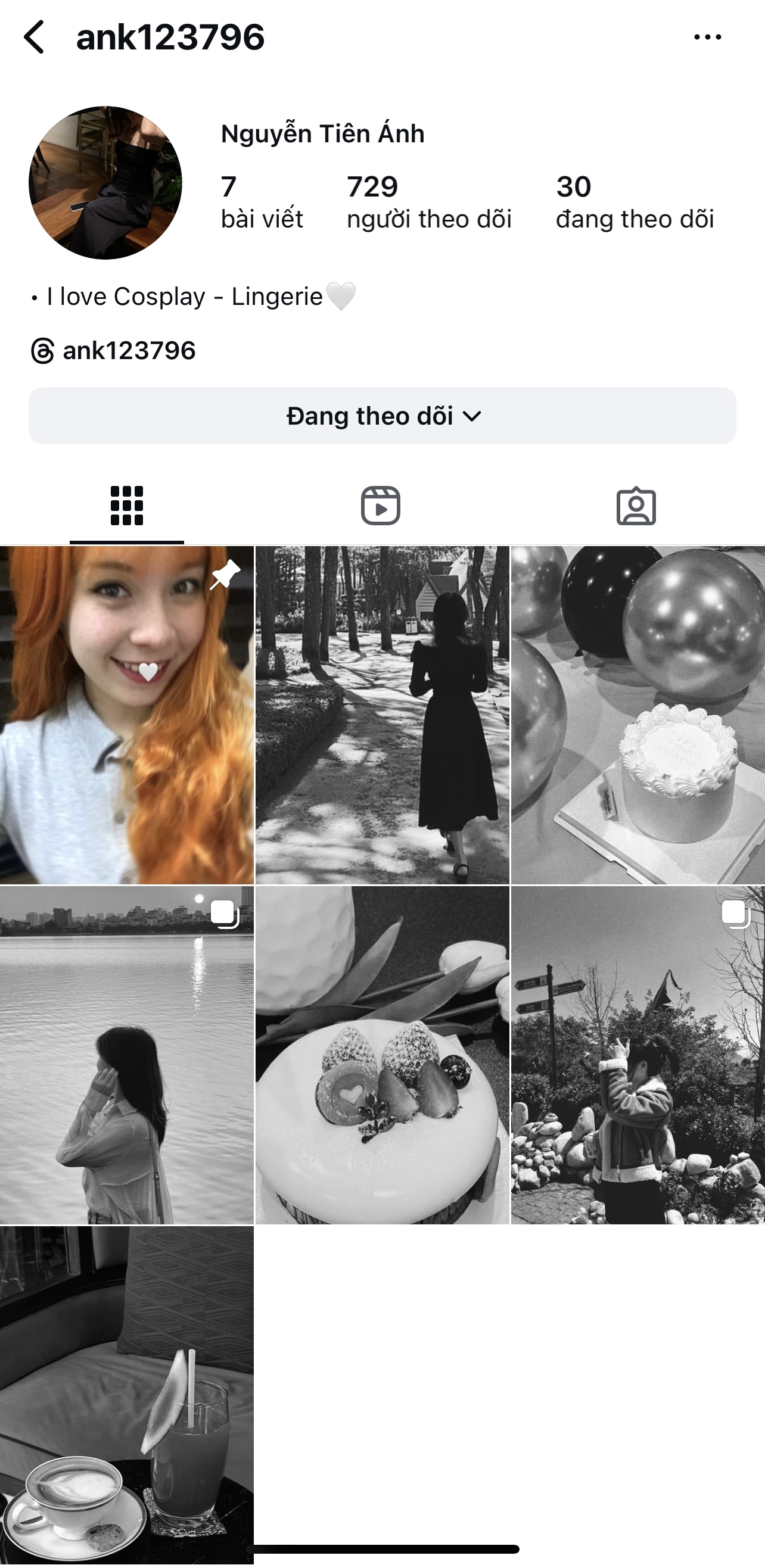Open the Threads profile link ank123796
The image size is (765, 1568).
pyautogui.click(x=114, y=351)
